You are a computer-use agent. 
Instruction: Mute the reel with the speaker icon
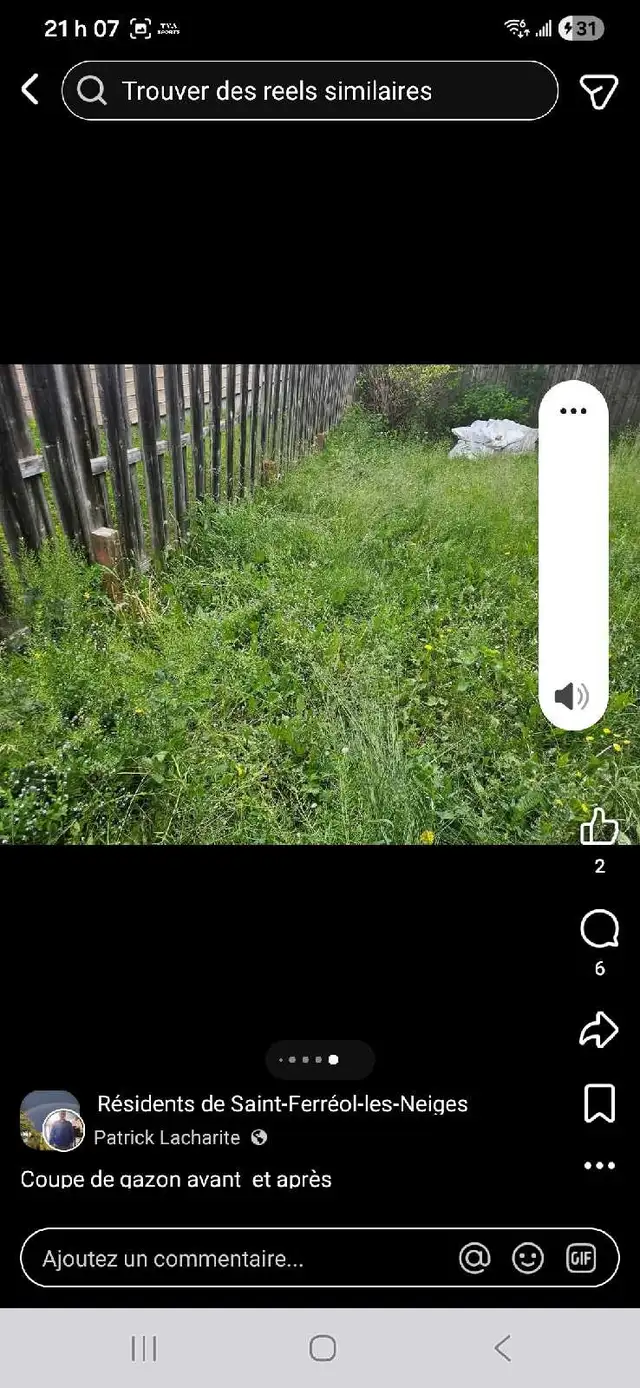coord(572,696)
